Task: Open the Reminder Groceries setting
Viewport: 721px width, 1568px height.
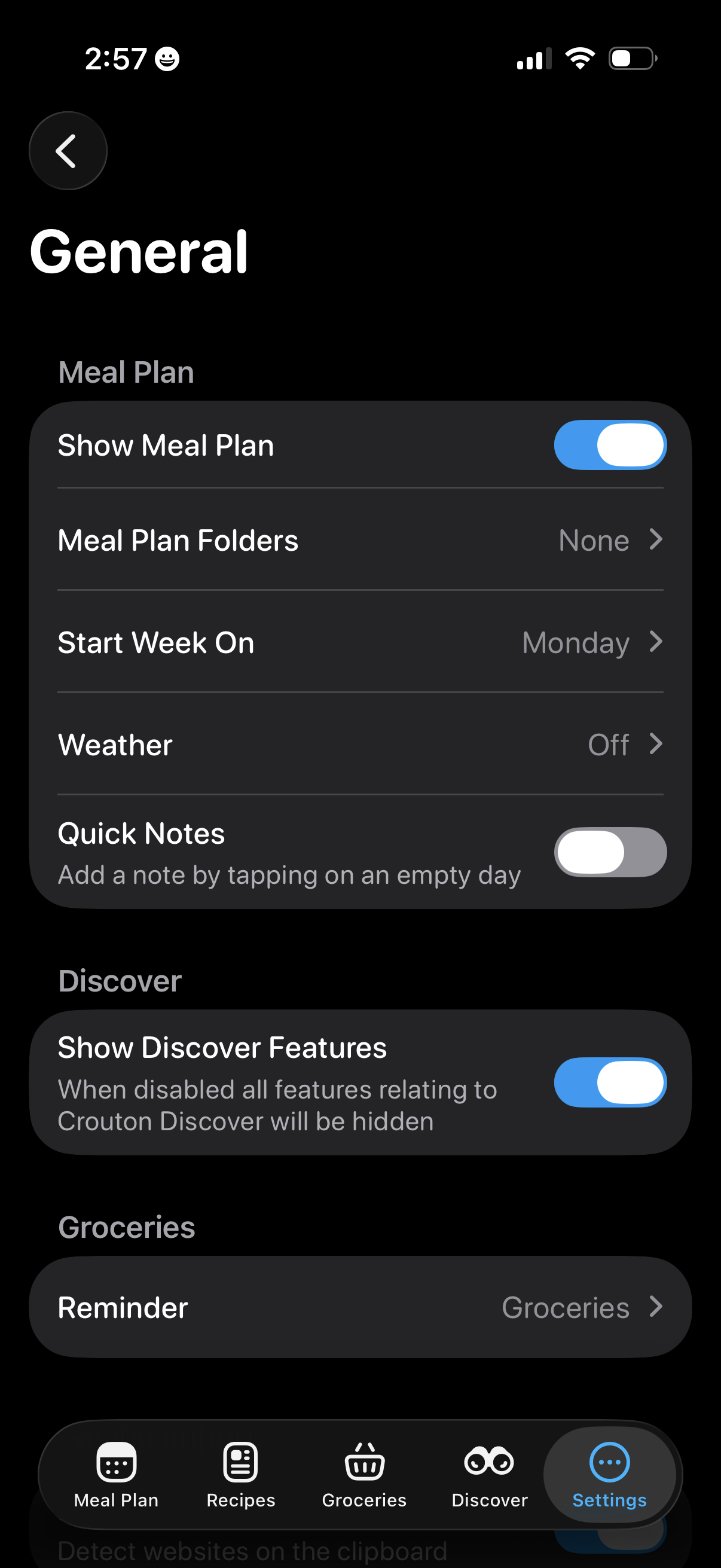Action: point(360,1307)
